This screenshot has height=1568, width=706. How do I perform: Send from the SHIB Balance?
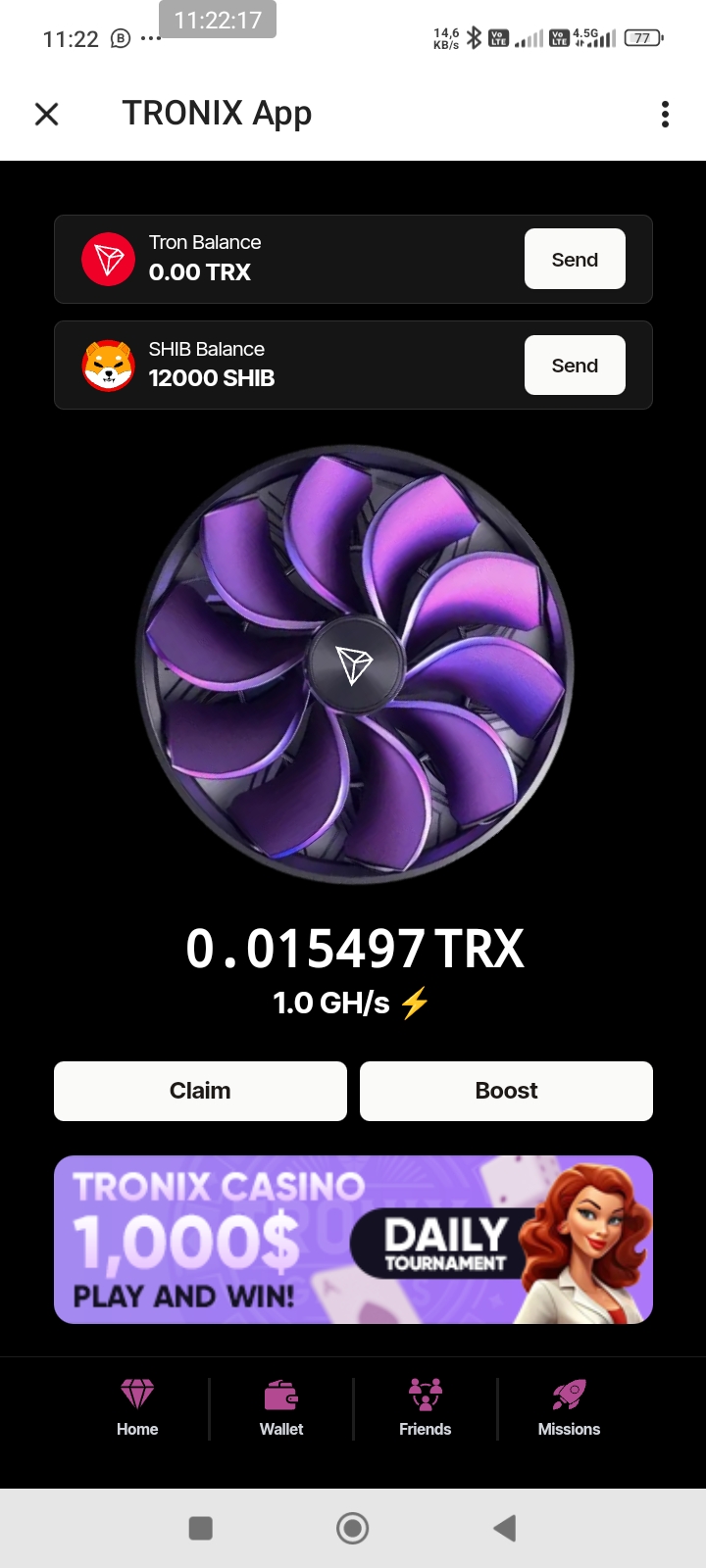(x=575, y=365)
